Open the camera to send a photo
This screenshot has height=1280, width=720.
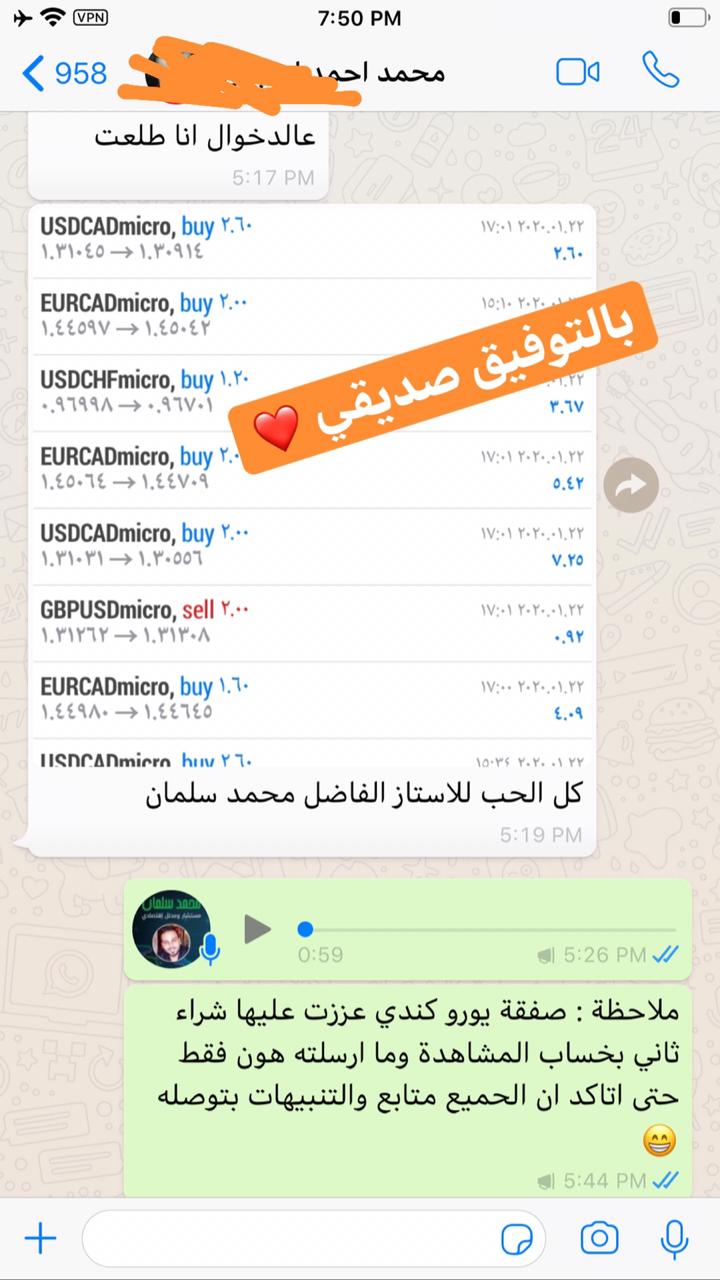[x=599, y=1240]
